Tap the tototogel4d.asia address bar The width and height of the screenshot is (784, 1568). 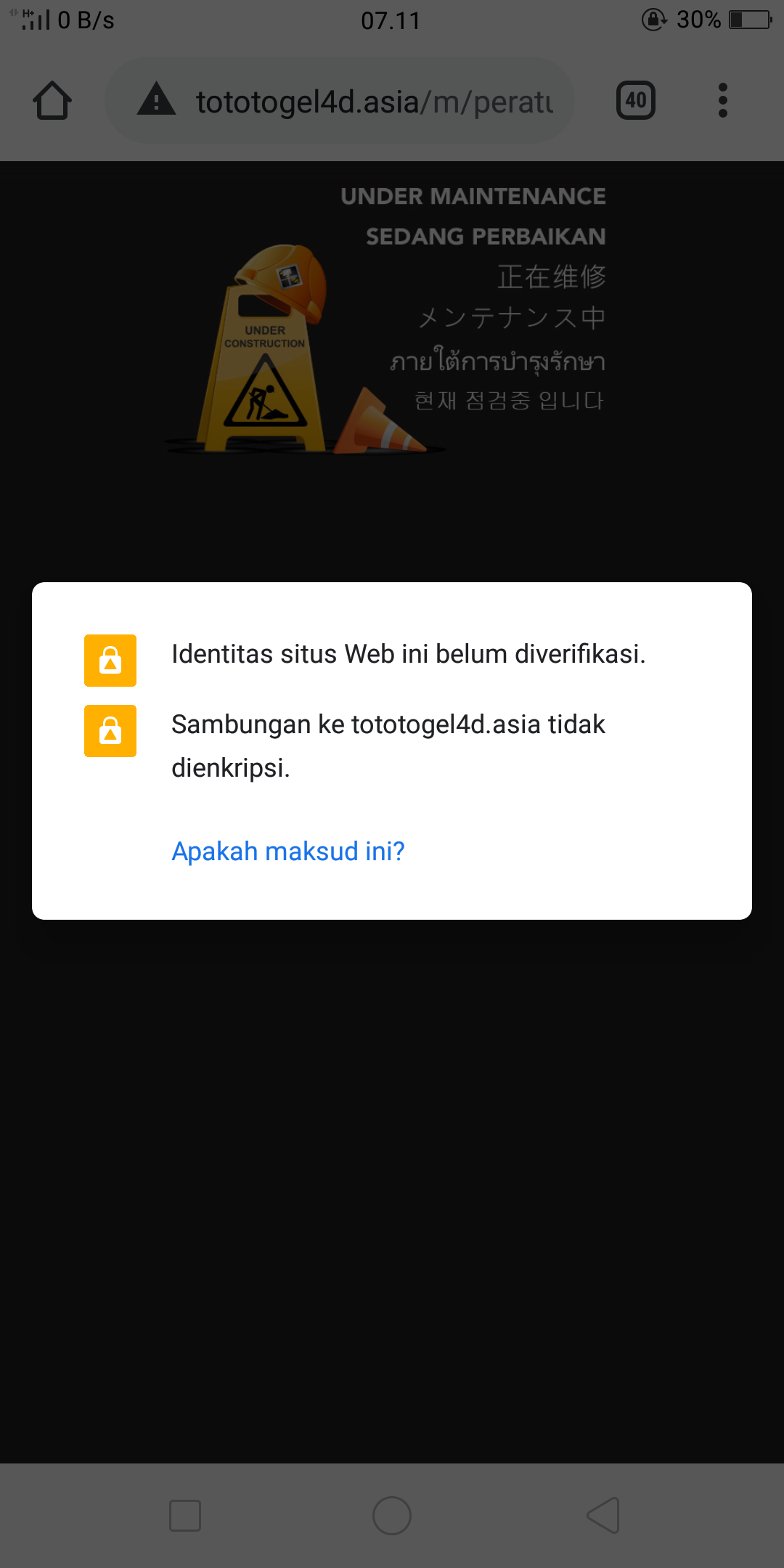coord(374,102)
